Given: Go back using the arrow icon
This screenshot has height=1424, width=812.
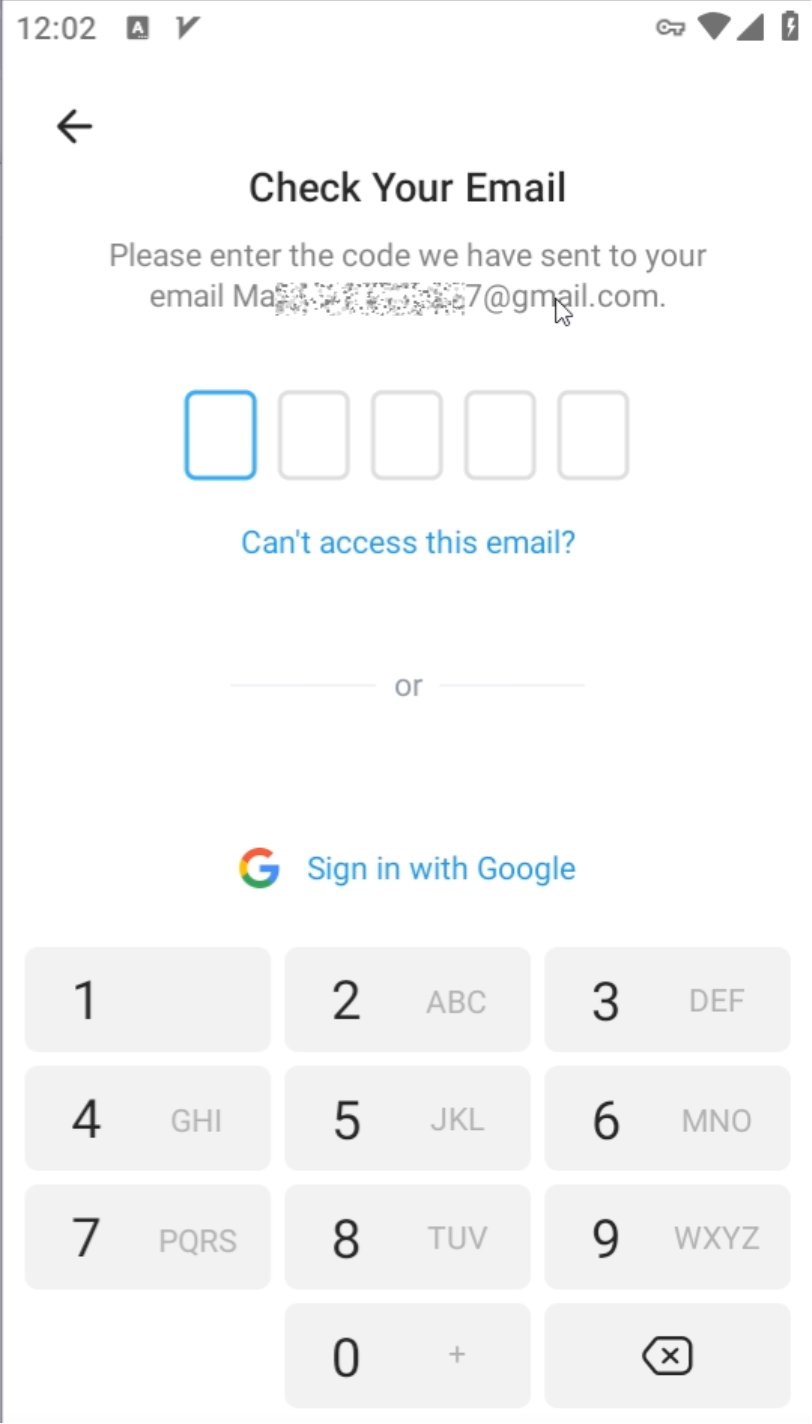Looking at the screenshot, I should pos(74,127).
